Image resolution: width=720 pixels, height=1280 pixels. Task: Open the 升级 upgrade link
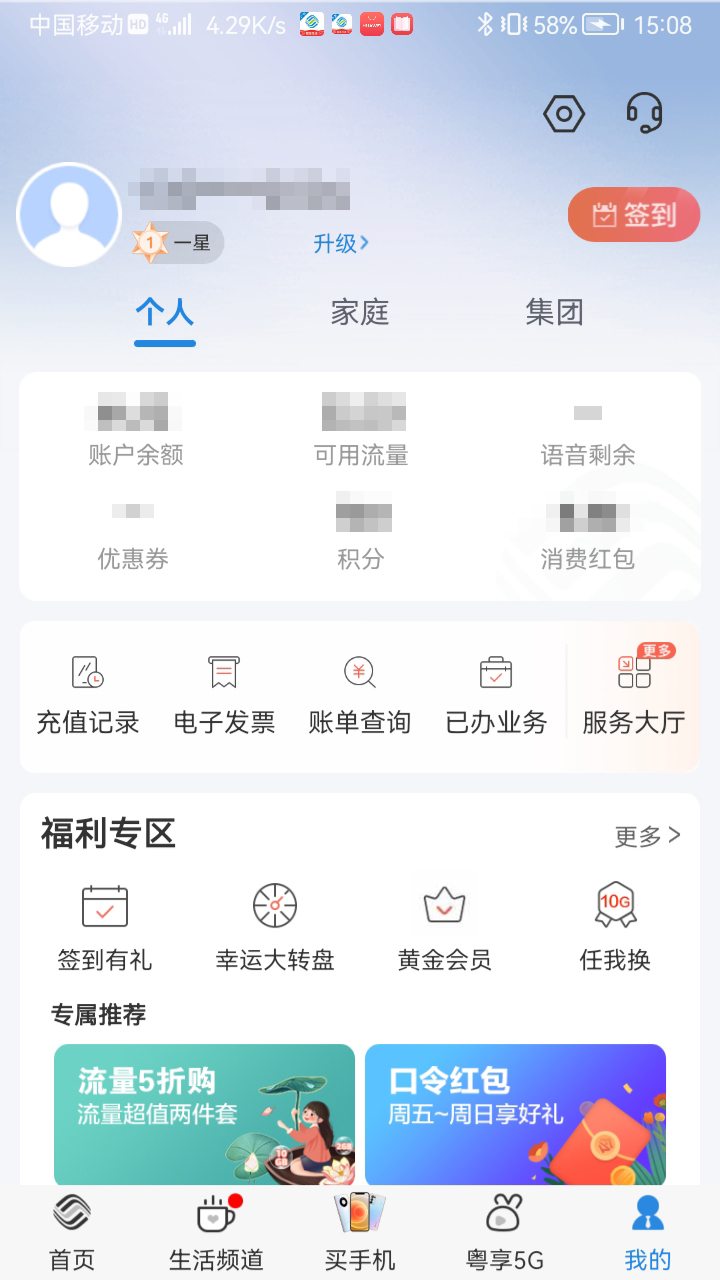(340, 244)
